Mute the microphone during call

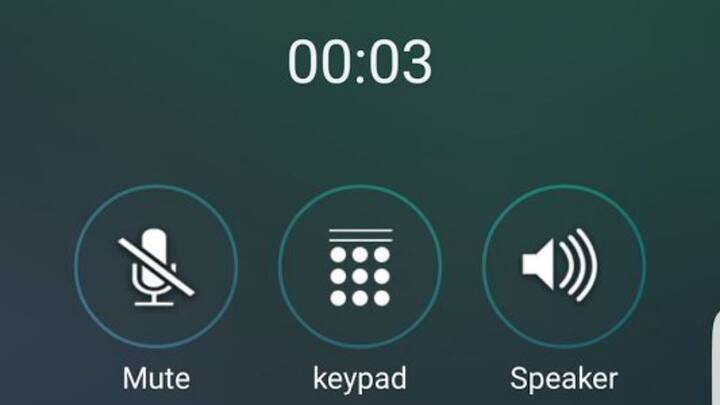(156, 266)
